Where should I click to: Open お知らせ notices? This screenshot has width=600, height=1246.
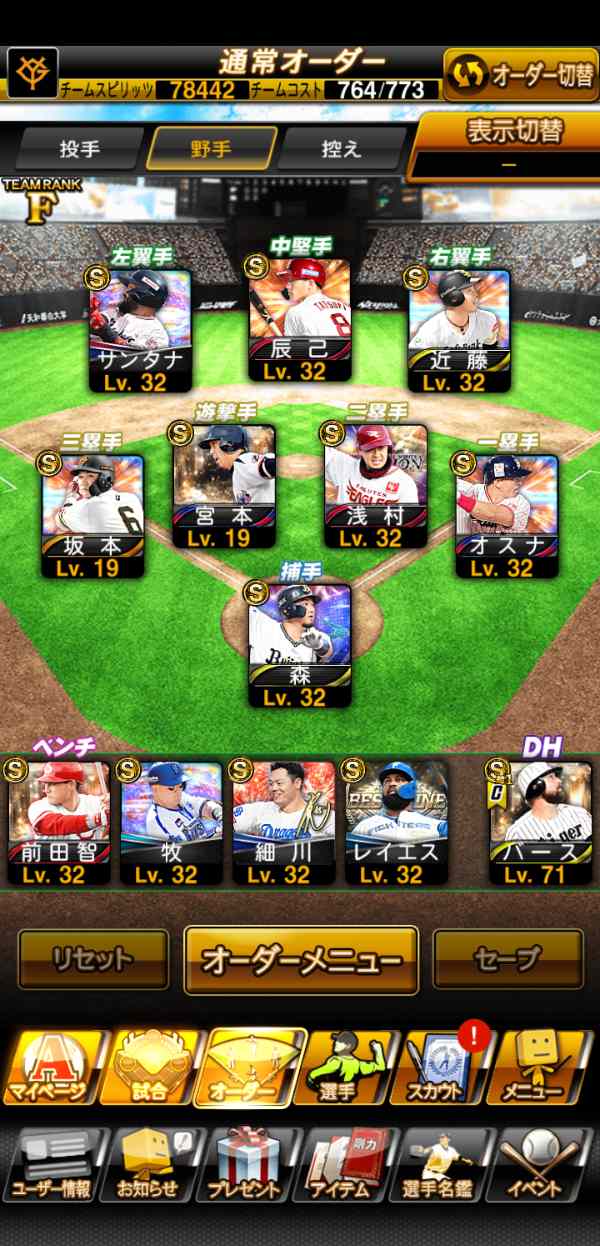pyautogui.click(x=152, y=1165)
